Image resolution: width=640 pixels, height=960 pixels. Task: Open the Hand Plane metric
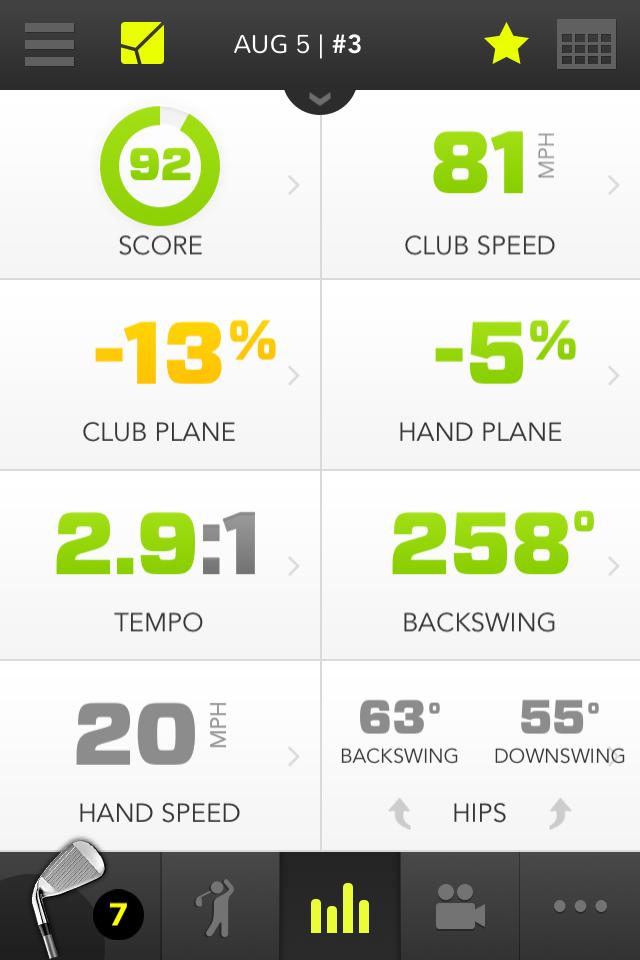click(x=480, y=375)
